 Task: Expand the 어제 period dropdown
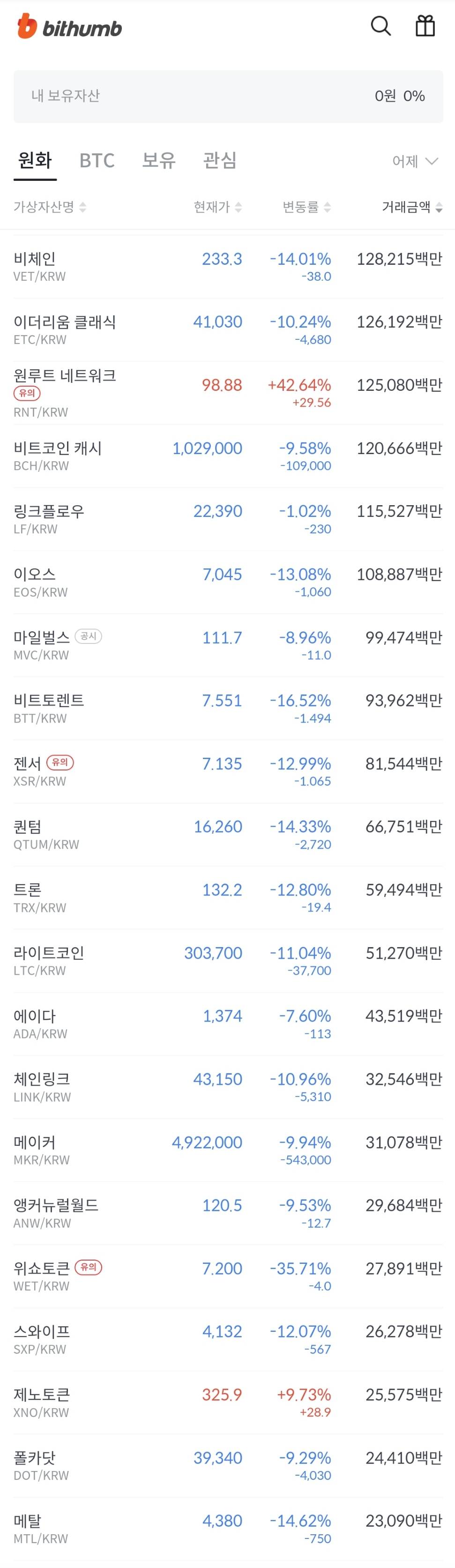pyautogui.click(x=415, y=161)
